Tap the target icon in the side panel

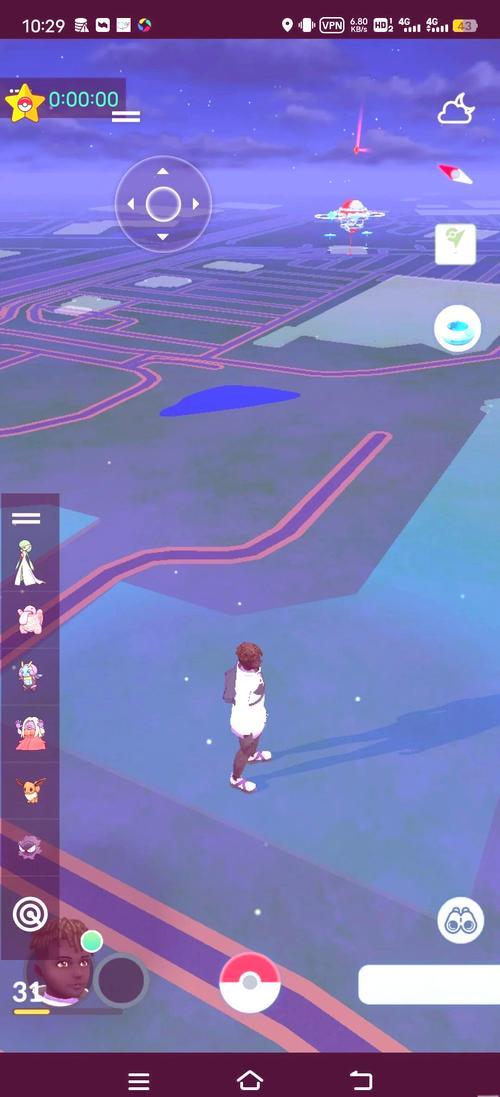pyautogui.click(x=30, y=914)
